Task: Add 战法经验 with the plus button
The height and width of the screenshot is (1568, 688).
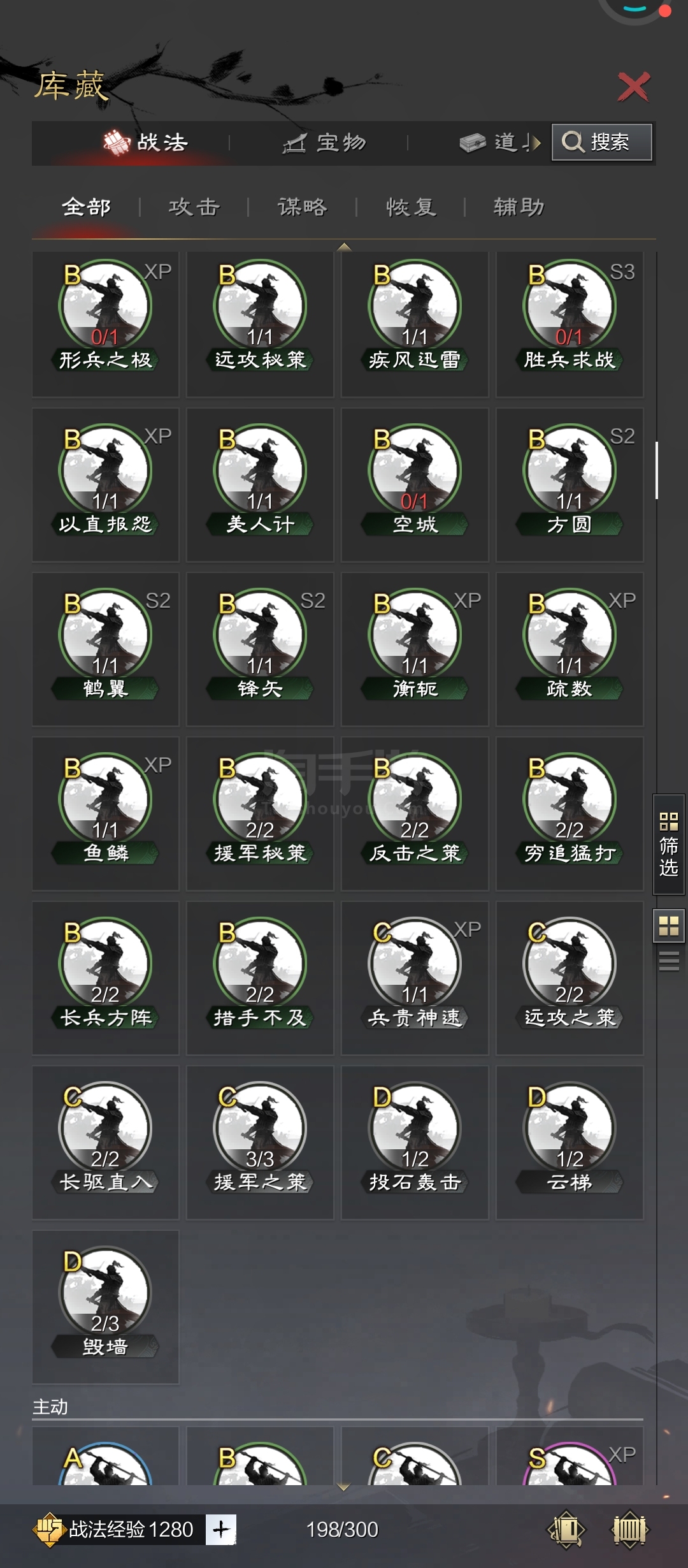Action: click(220, 1529)
